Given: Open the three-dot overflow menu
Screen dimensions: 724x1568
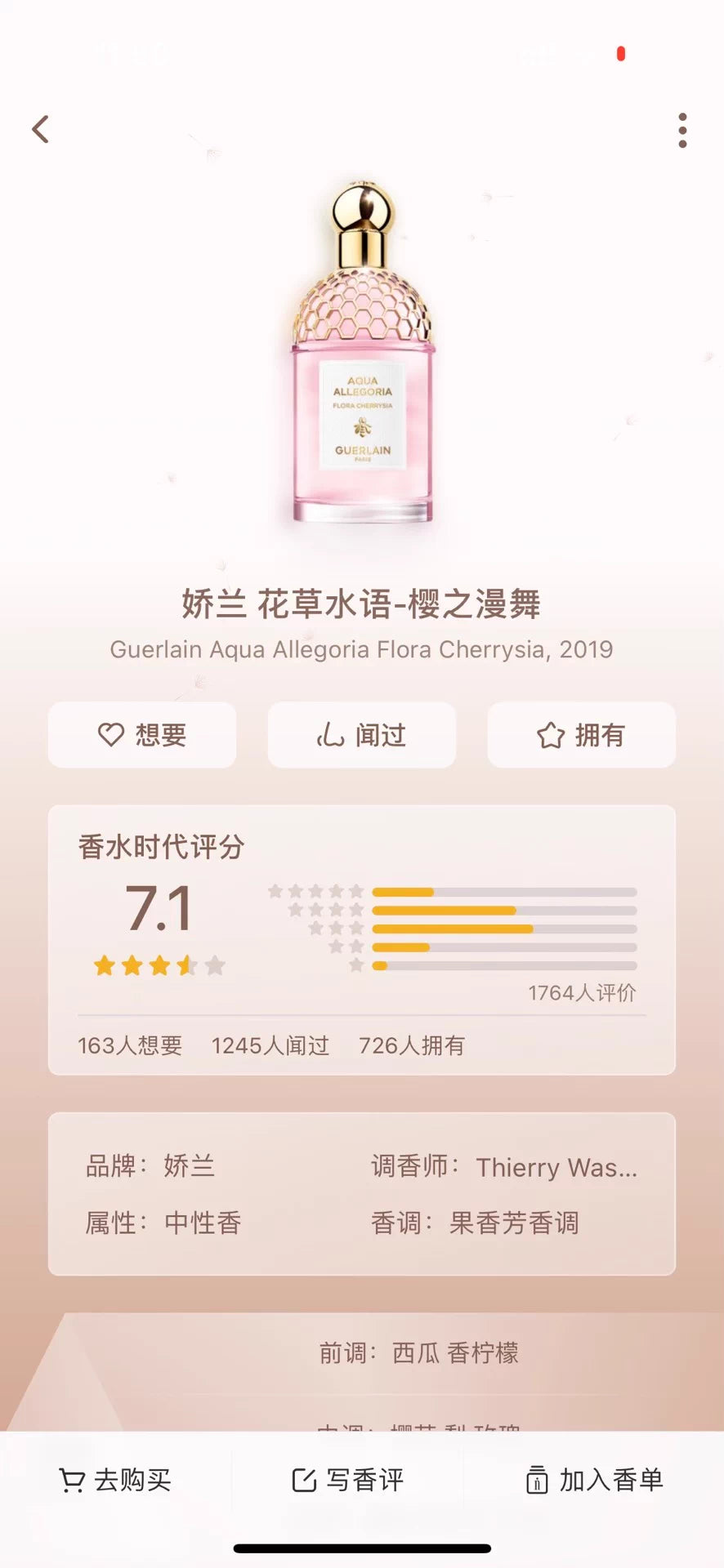Looking at the screenshot, I should [682, 131].
